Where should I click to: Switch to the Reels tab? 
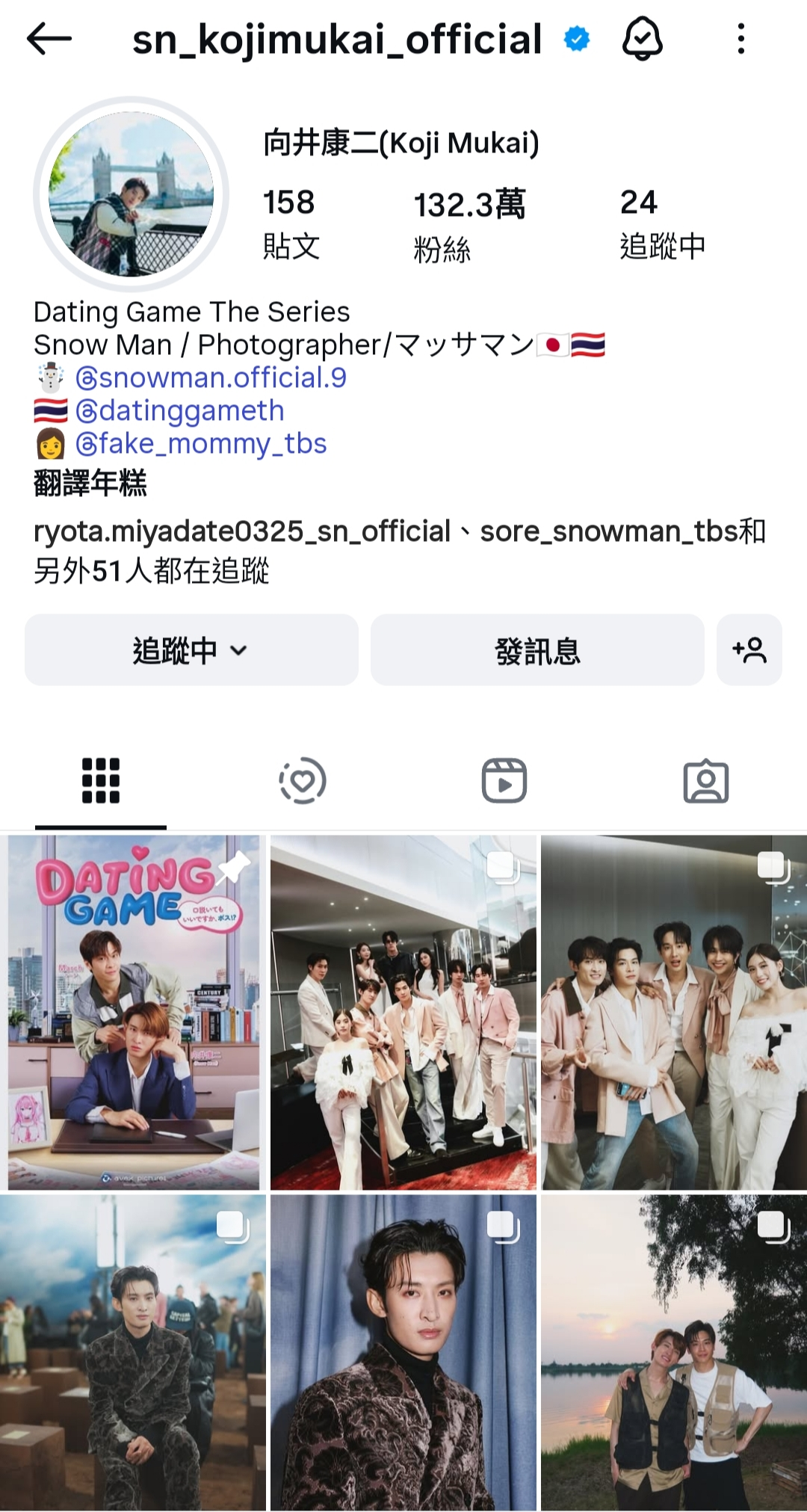click(x=504, y=781)
